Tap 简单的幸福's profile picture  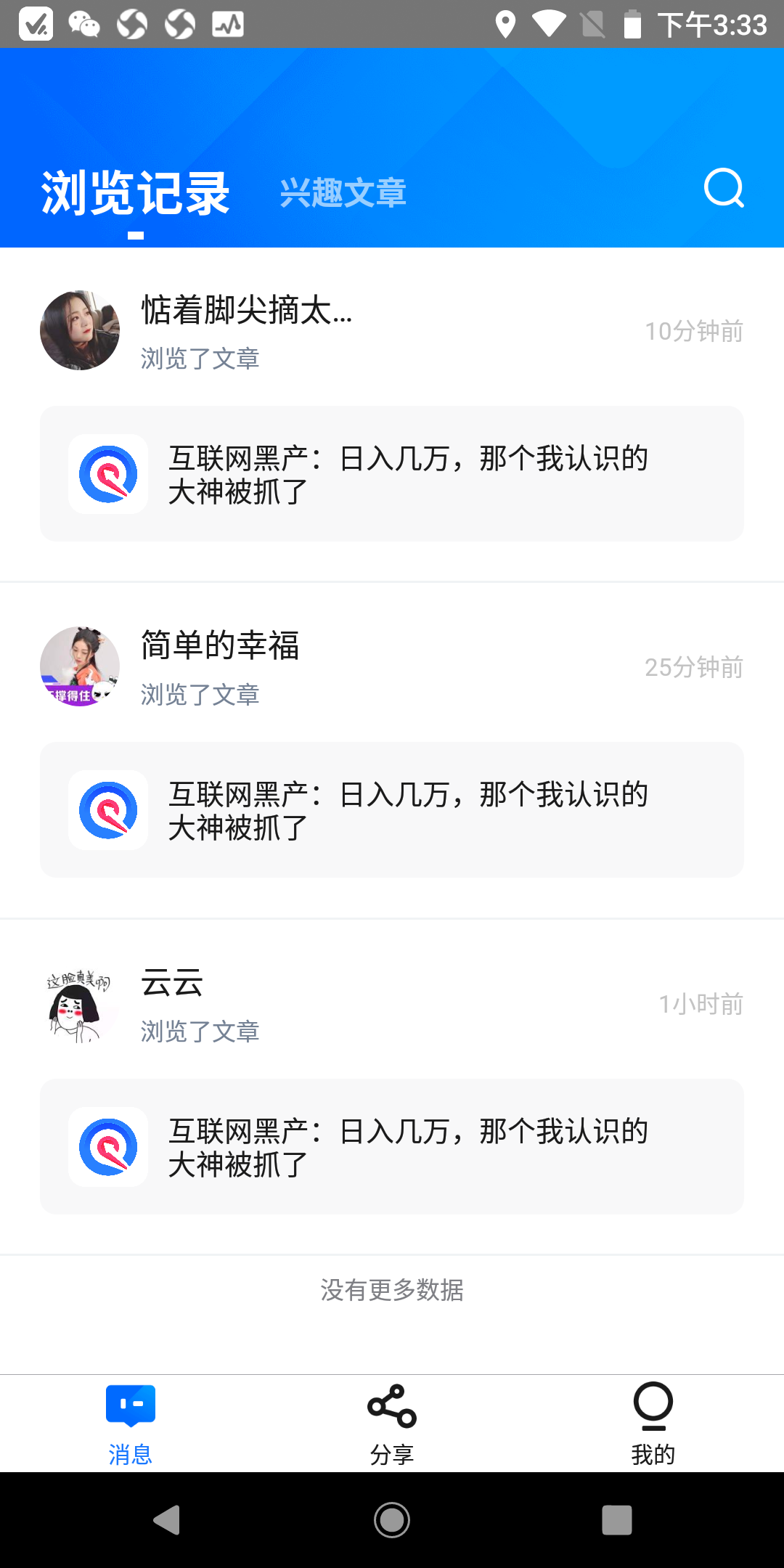(x=80, y=666)
